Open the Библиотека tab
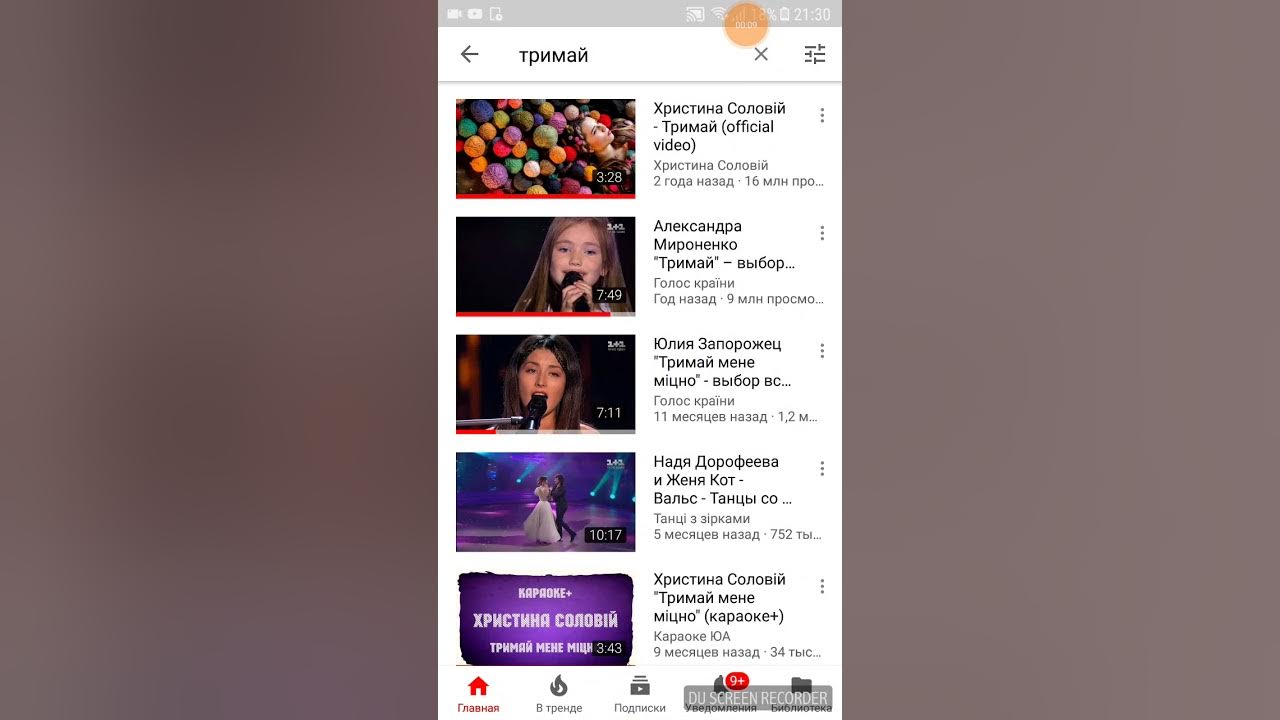This screenshot has width=1280, height=720. pyautogui.click(x=801, y=694)
